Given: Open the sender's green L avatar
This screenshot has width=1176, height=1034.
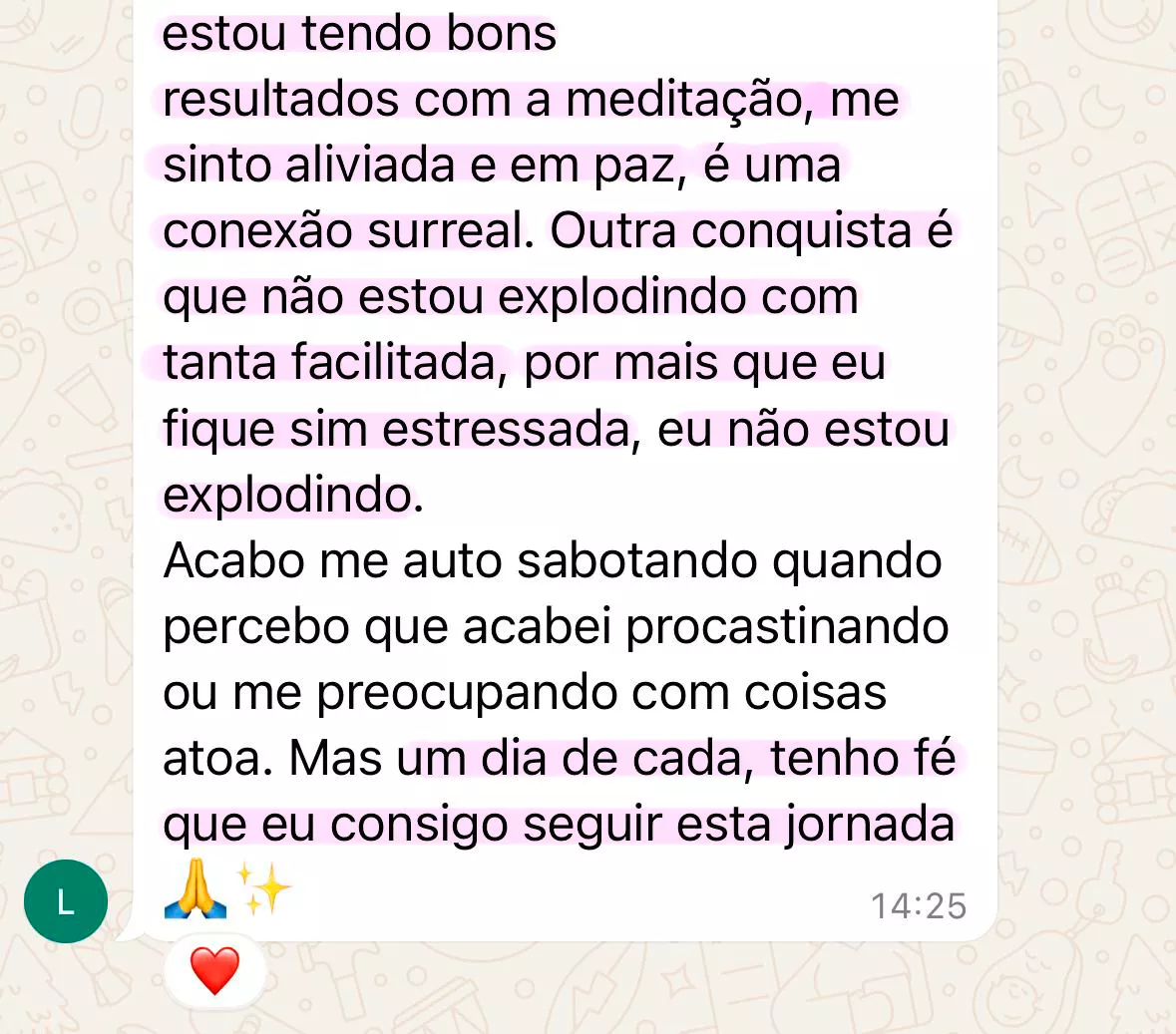Looking at the screenshot, I should pos(66,901).
